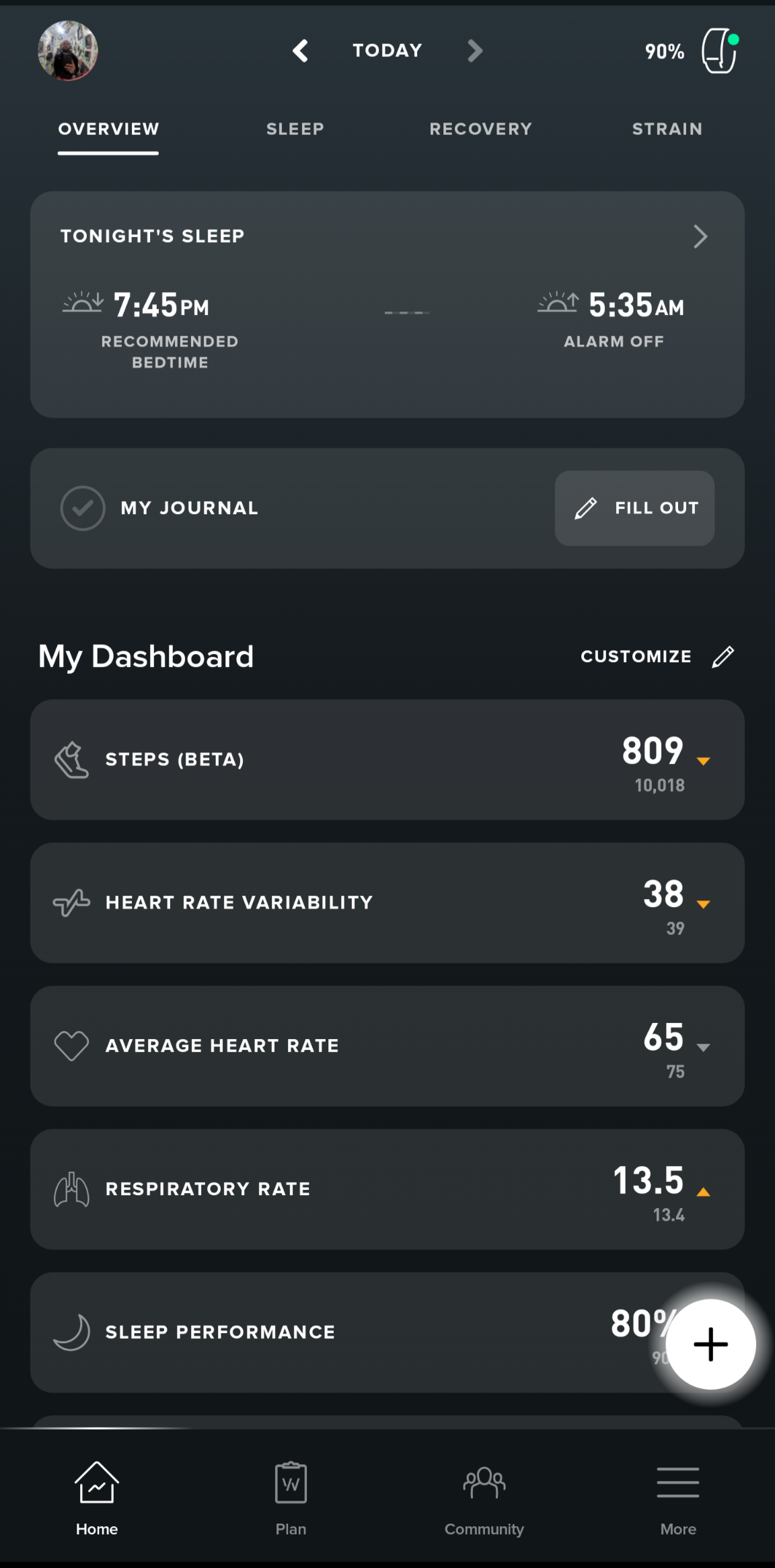Open Respiratory Rate details
This screenshot has height=1568, width=775.
pyautogui.click(x=387, y=1189)
